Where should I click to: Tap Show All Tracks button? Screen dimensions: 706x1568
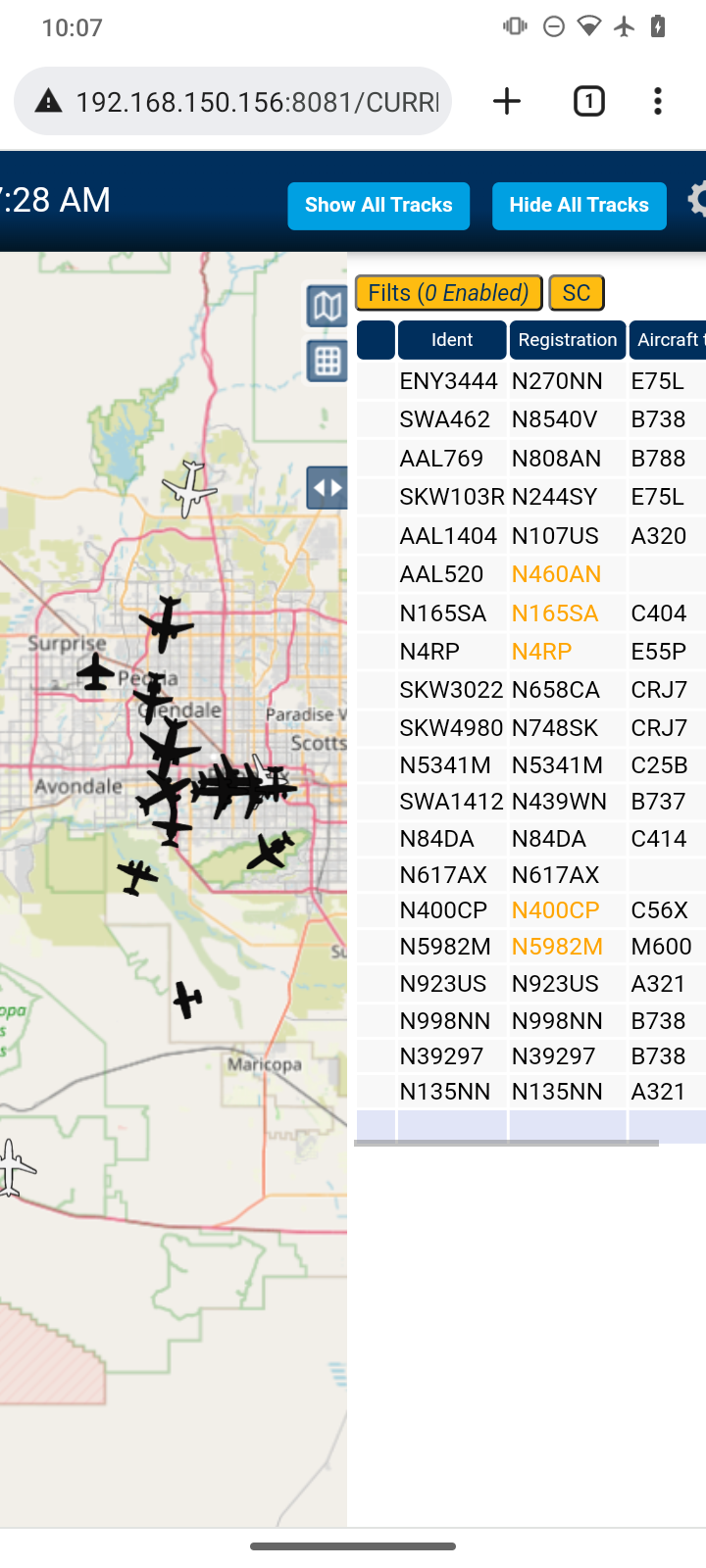(378, 206)
